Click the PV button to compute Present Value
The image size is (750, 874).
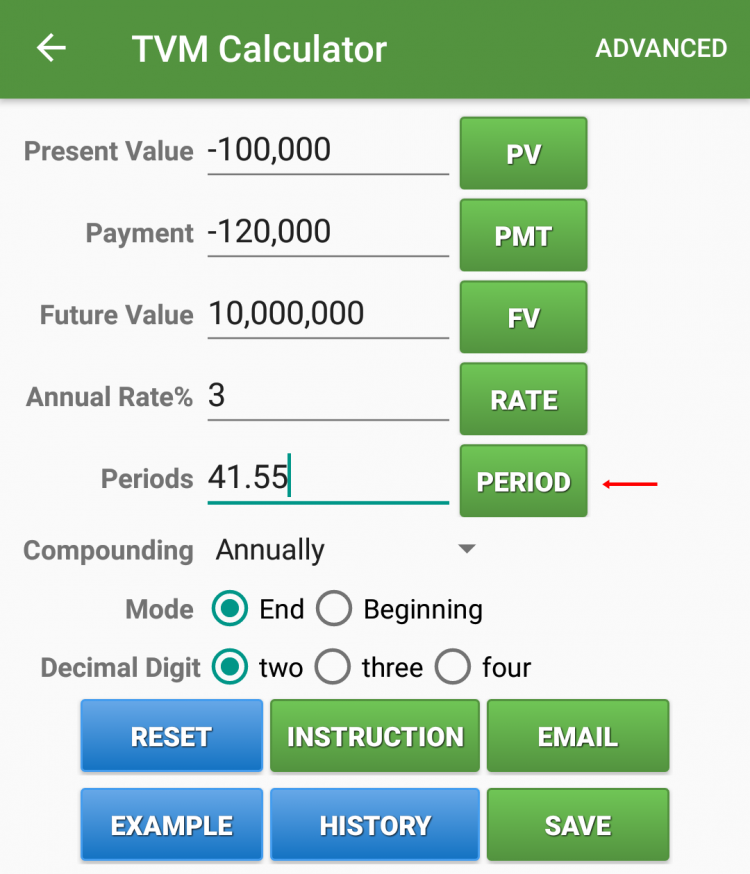523,153
